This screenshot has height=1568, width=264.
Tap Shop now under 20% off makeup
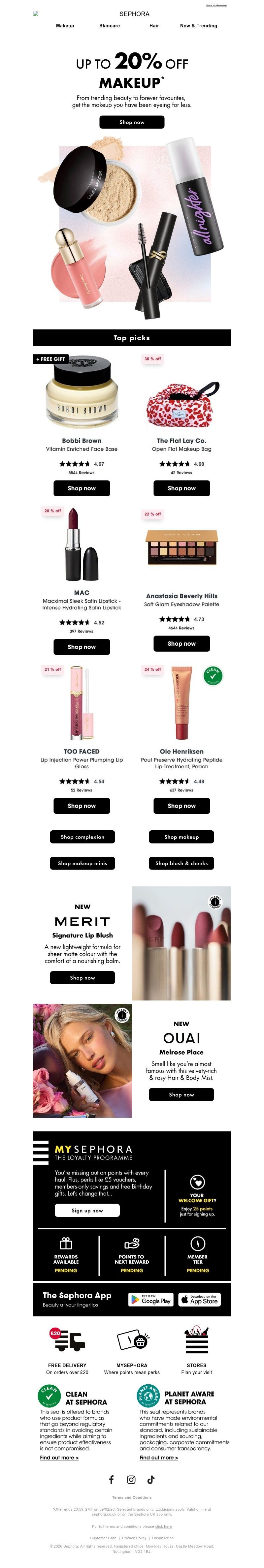click(x=132, y=122)
